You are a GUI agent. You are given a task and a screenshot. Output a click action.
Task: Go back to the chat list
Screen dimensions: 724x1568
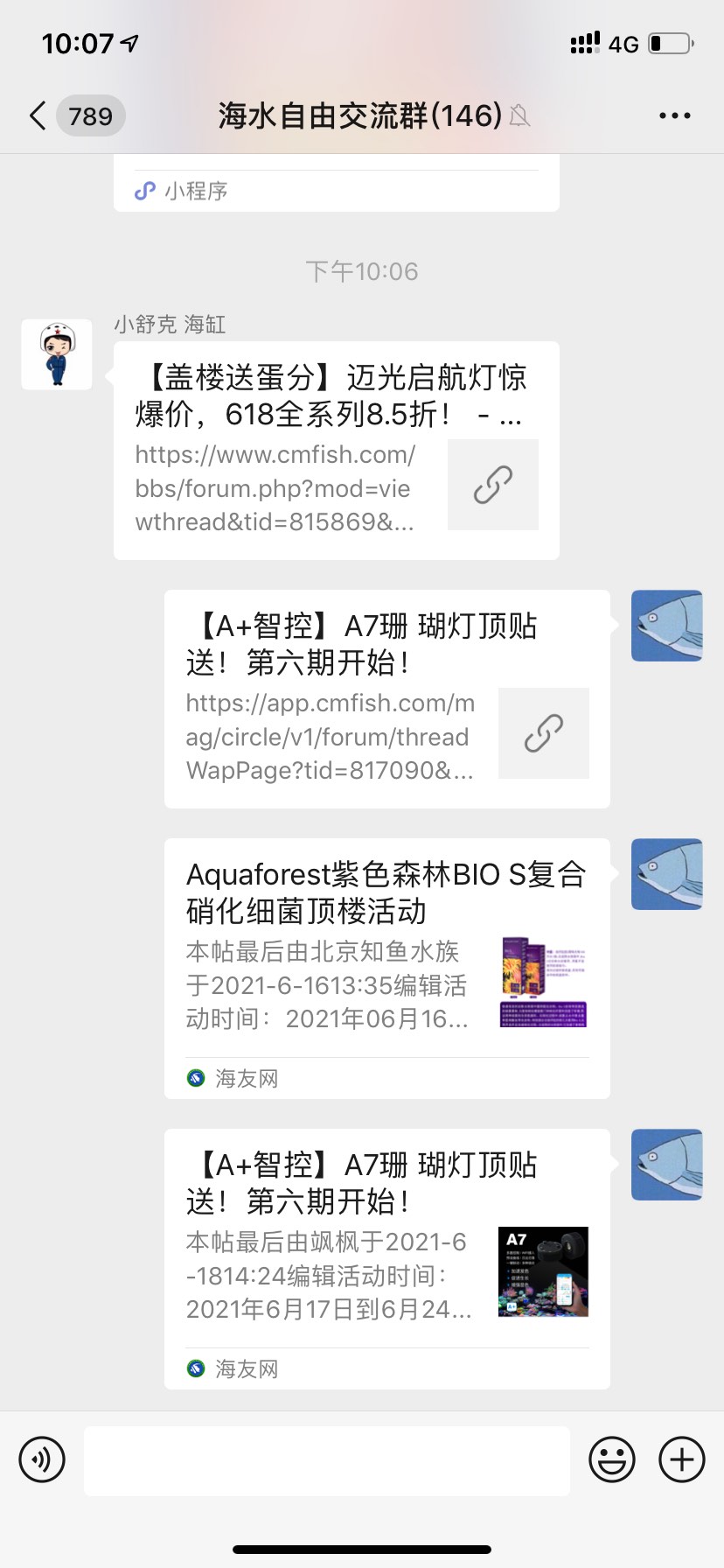coord(38,115)
